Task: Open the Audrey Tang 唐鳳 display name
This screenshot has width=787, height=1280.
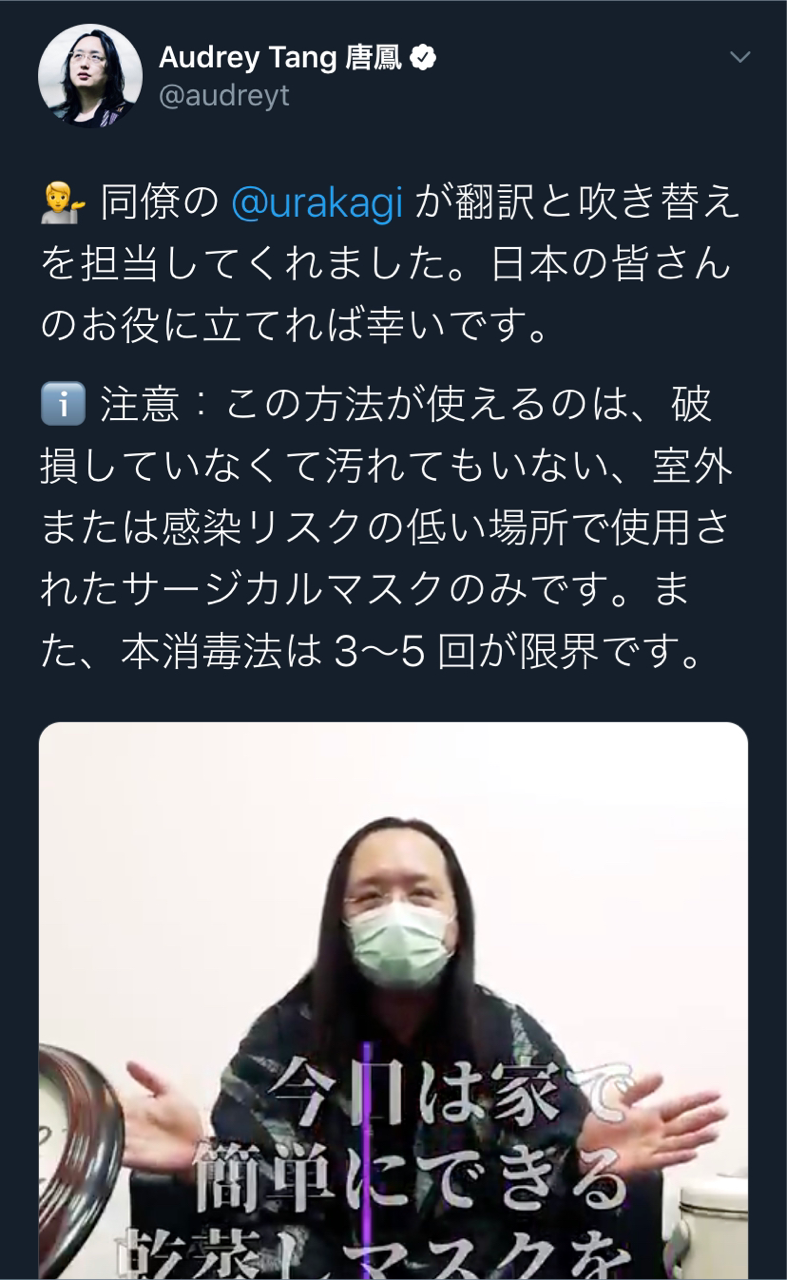Action: [281, 58]
